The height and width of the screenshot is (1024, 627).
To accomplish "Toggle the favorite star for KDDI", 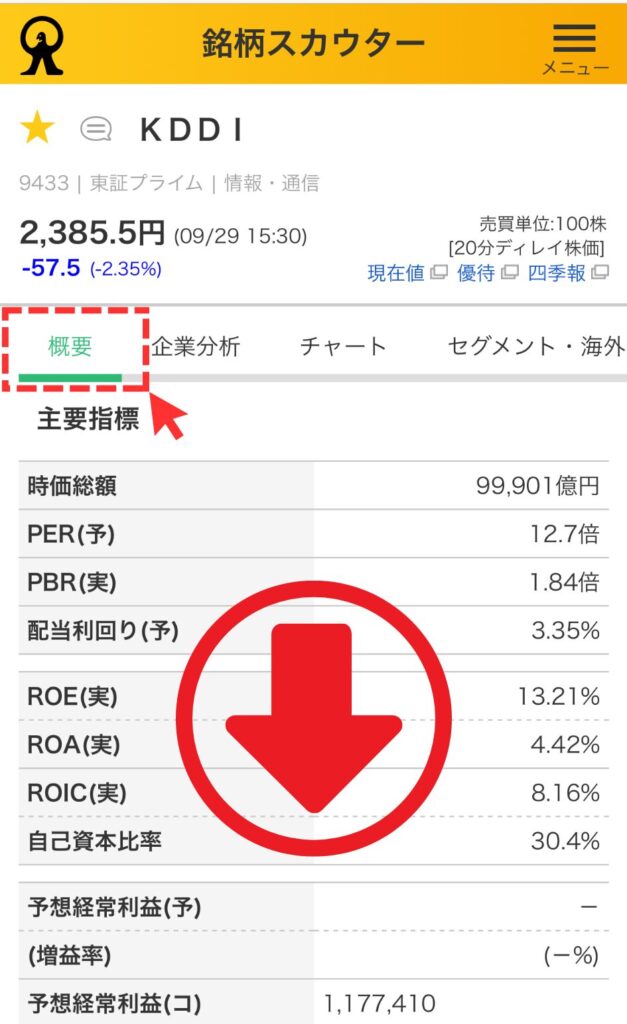I will [38, 128].
